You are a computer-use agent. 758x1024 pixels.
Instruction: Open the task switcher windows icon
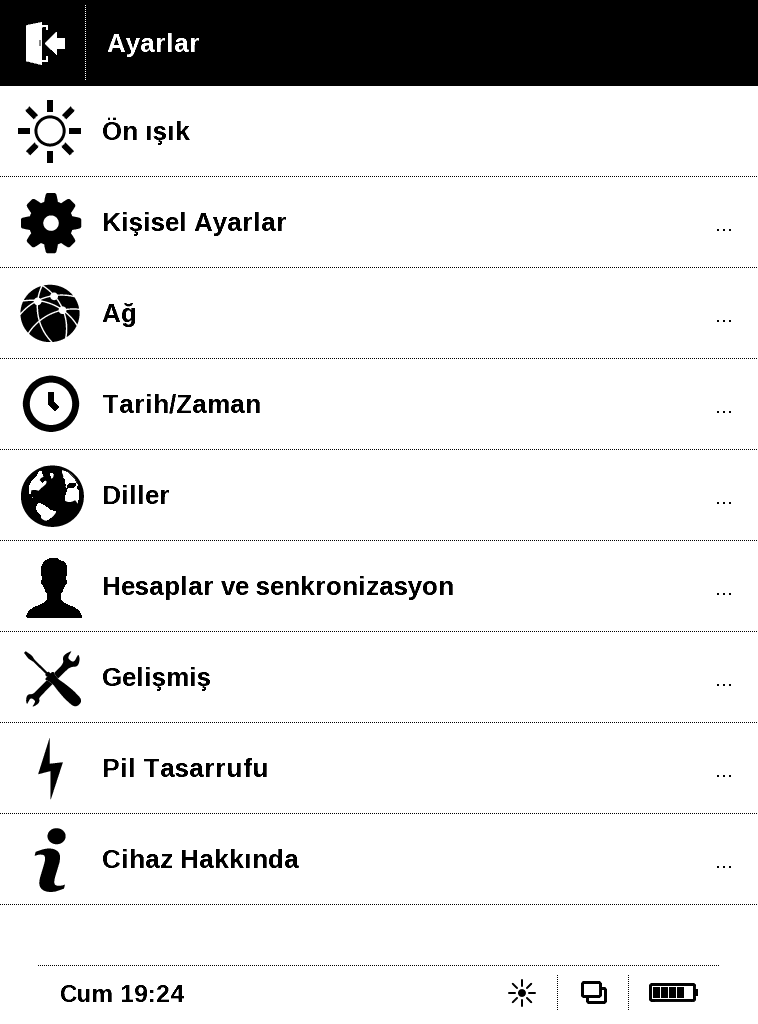(594, 993)
